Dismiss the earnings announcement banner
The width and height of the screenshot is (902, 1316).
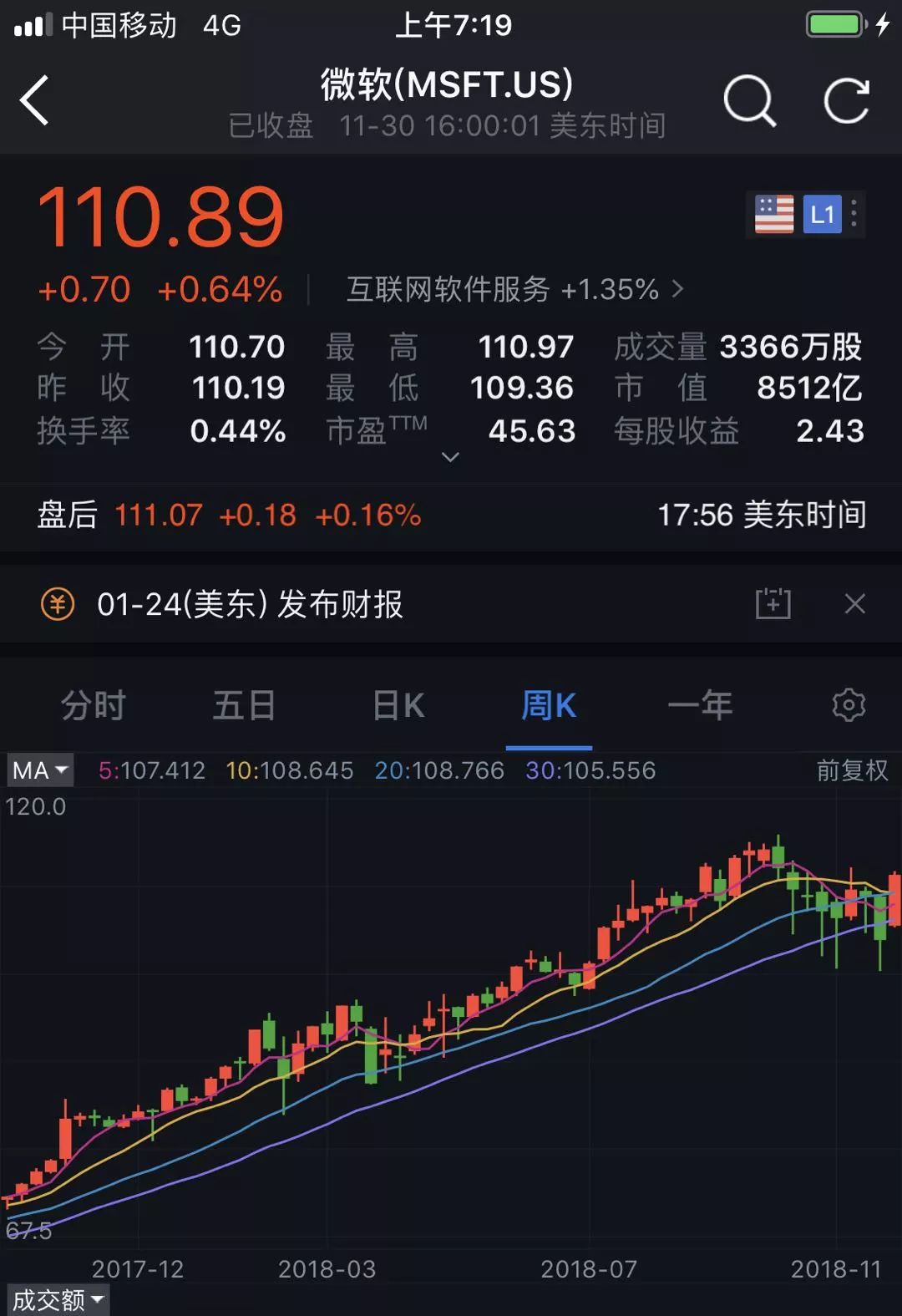854,603
